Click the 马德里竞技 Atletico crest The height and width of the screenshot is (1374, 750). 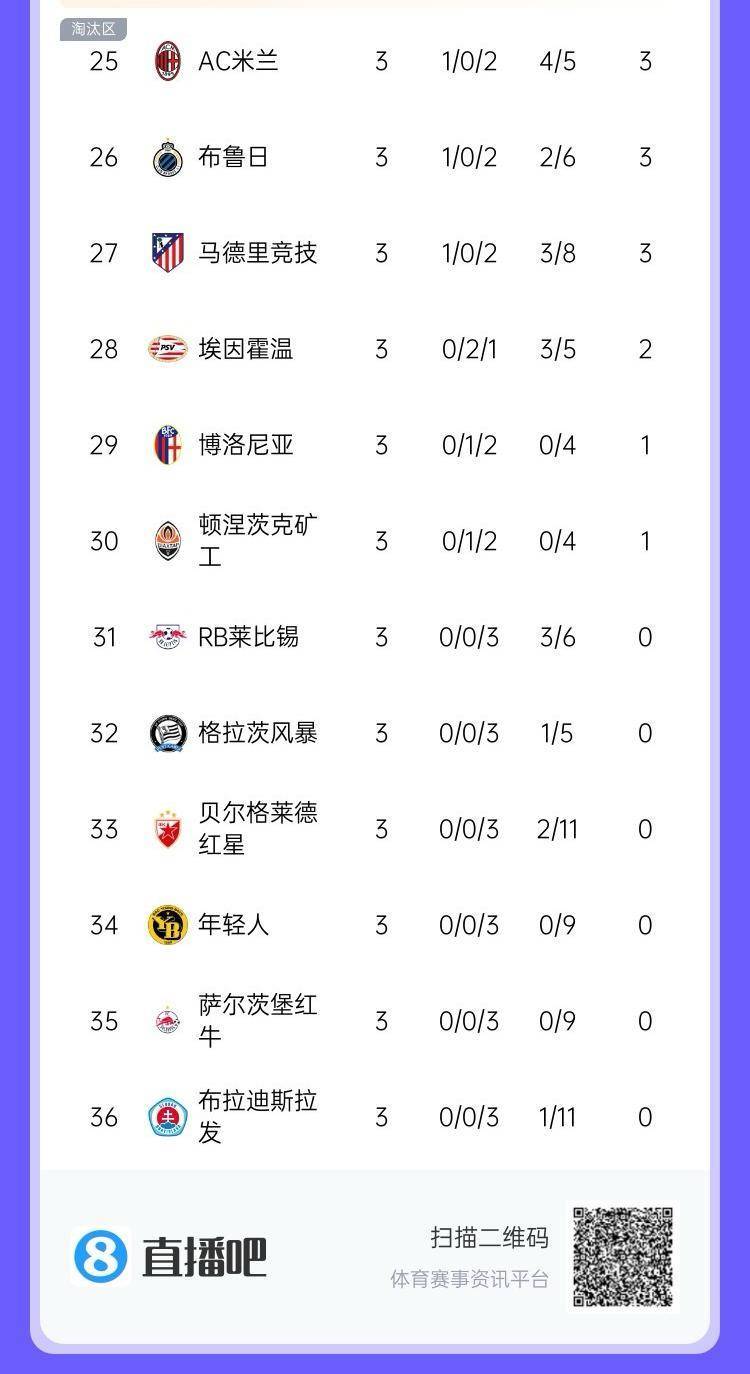[x=166, y=253]
